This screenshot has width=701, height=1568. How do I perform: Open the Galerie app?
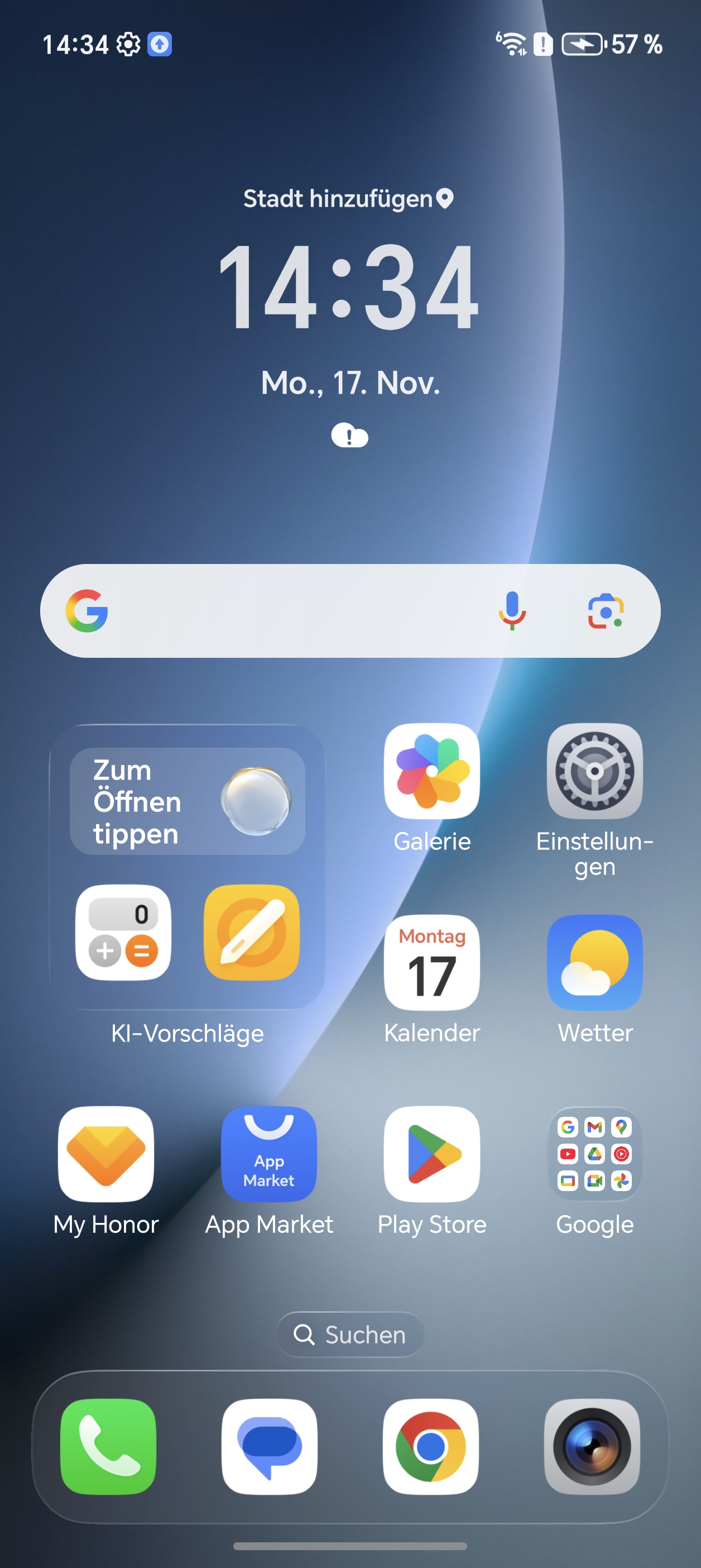coord(432,771)
